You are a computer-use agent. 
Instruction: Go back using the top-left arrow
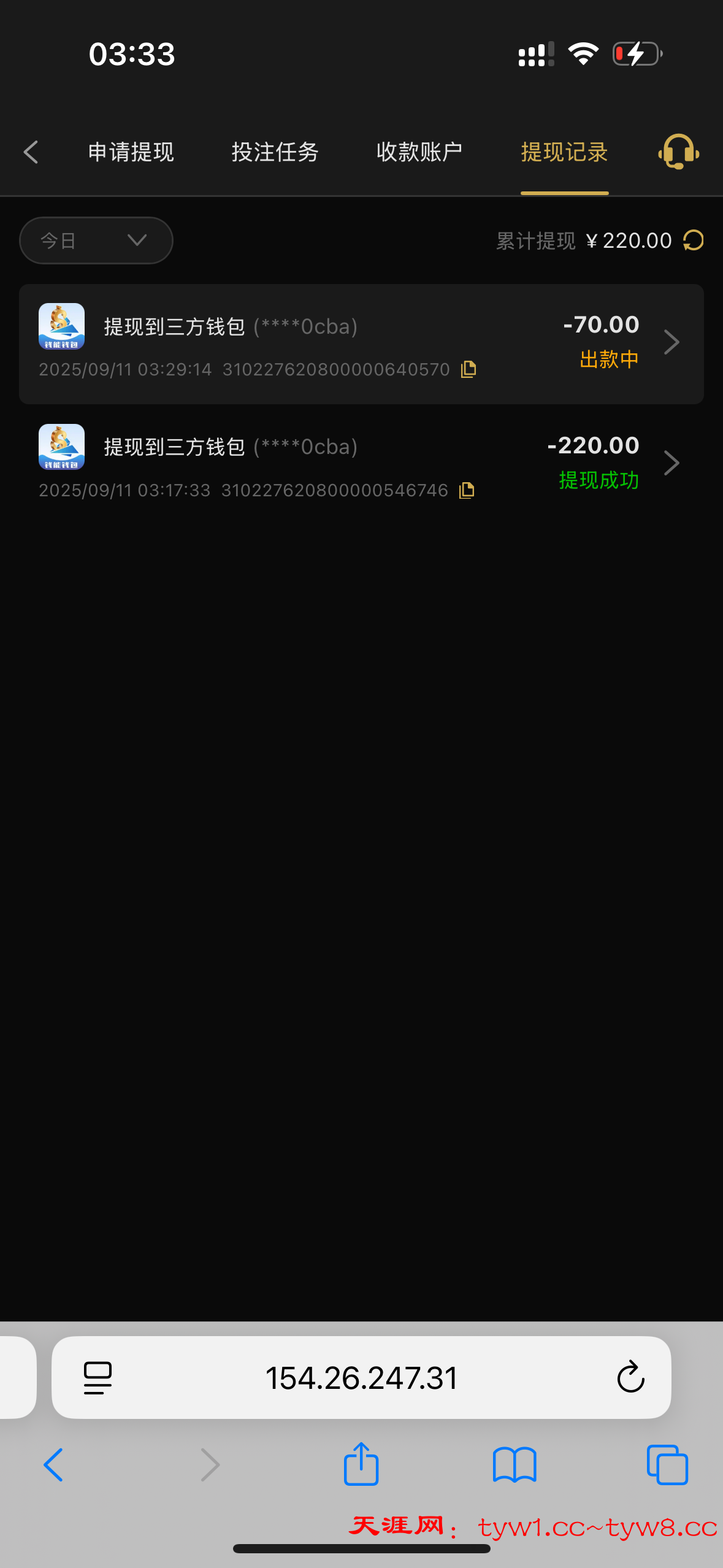(31, 152)
